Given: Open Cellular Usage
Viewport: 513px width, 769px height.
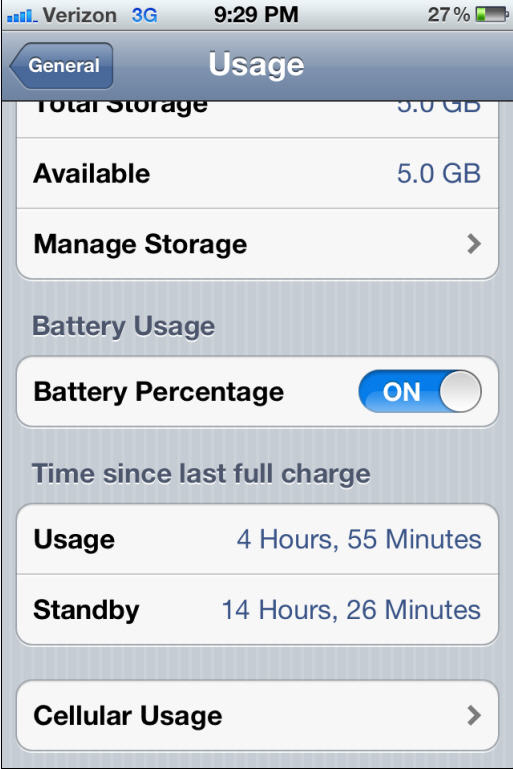Looking at the screenshot, I should (257, 715).
